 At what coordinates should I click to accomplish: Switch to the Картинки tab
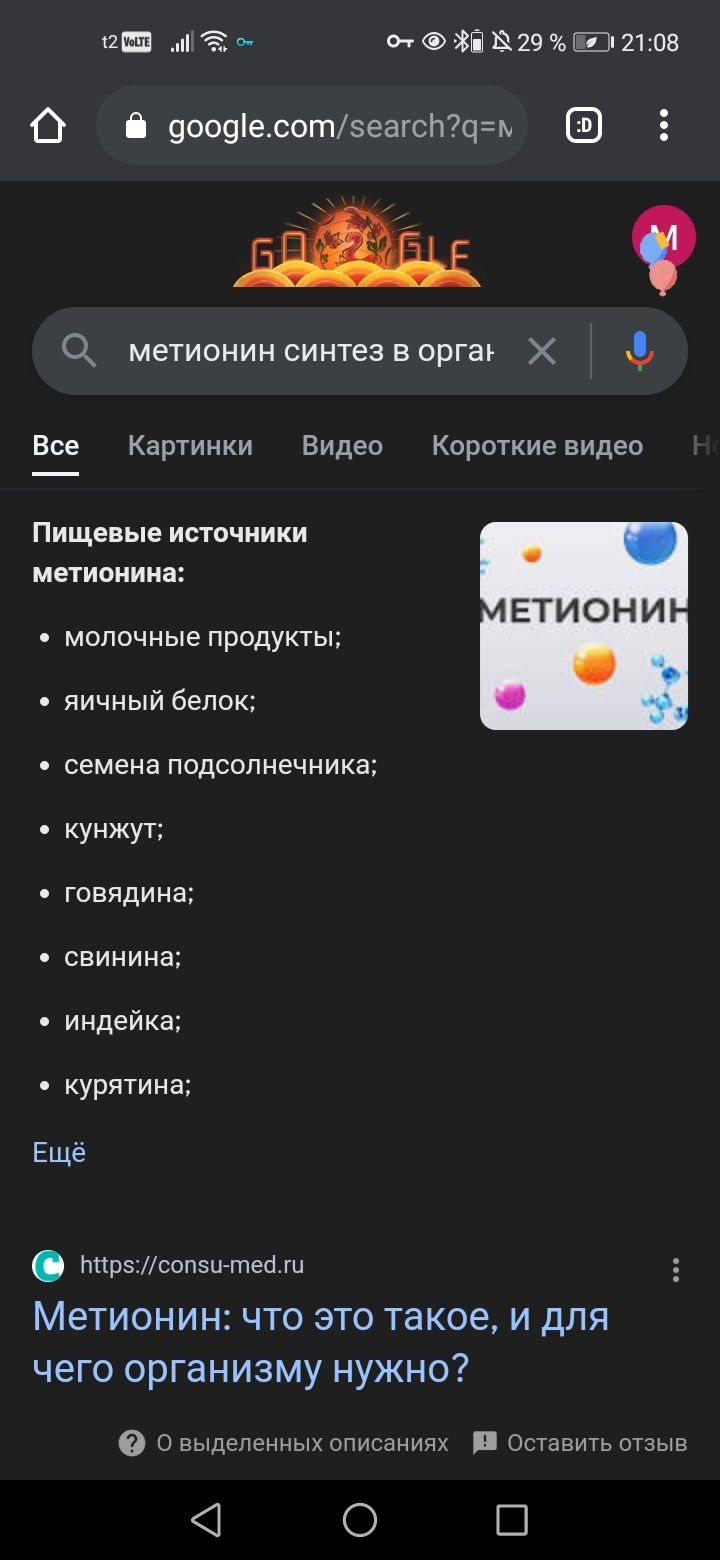[x=190, y=446]
